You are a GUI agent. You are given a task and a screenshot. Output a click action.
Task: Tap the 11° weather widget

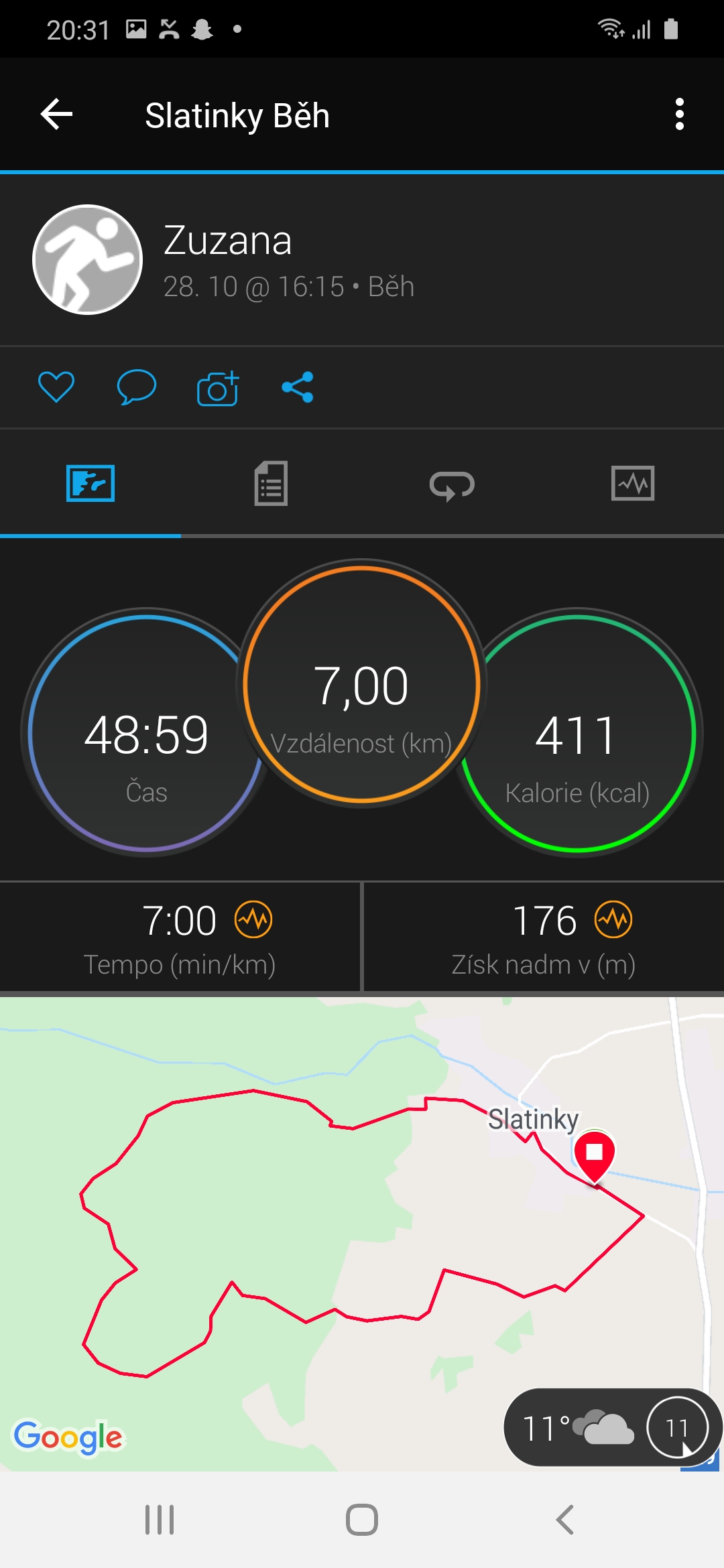[x=611, y=1427]
